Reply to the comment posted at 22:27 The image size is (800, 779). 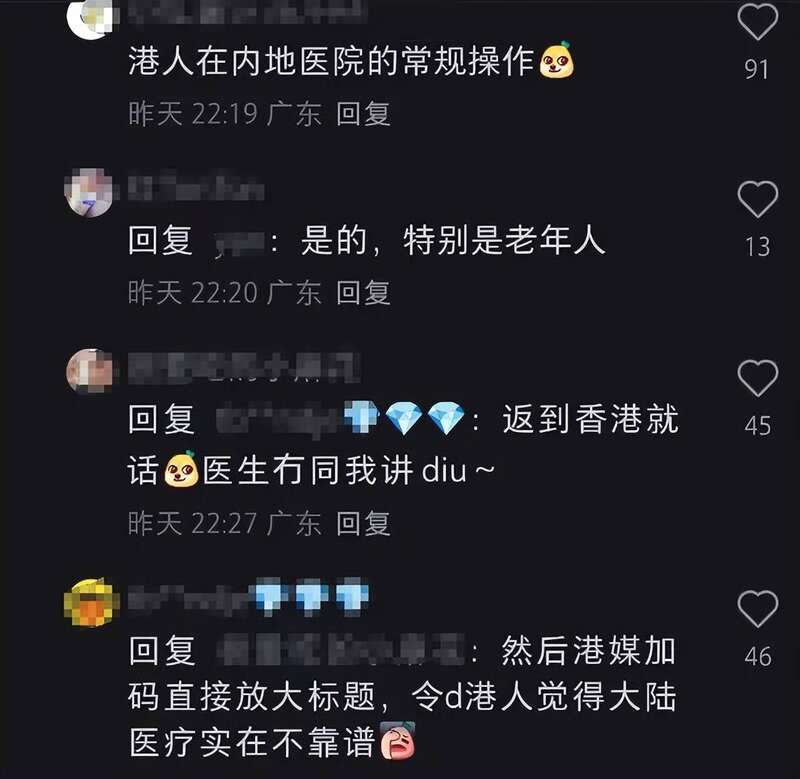point(362,523)
